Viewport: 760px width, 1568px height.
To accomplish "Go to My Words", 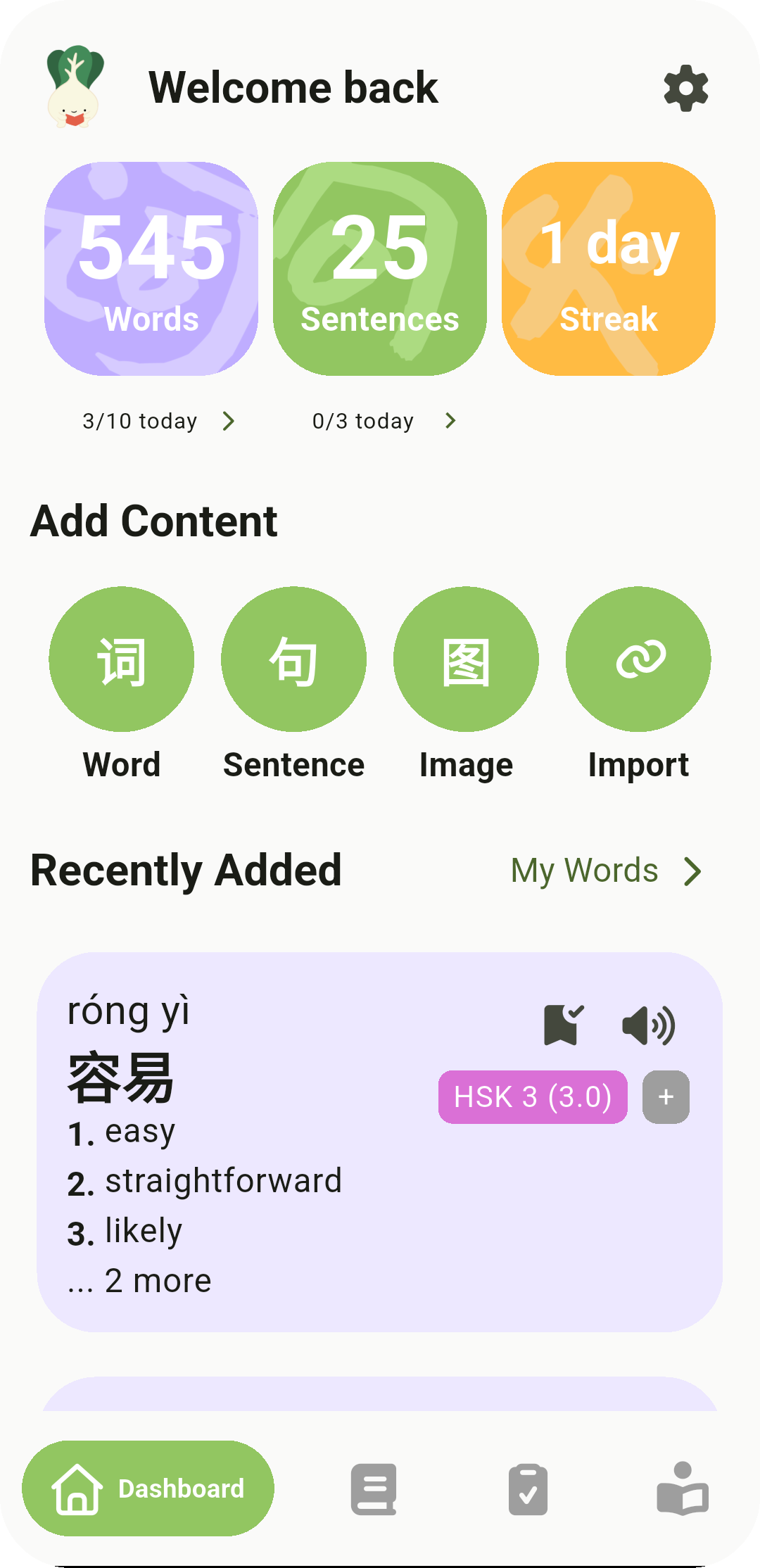I will click(x=605, y=871).
